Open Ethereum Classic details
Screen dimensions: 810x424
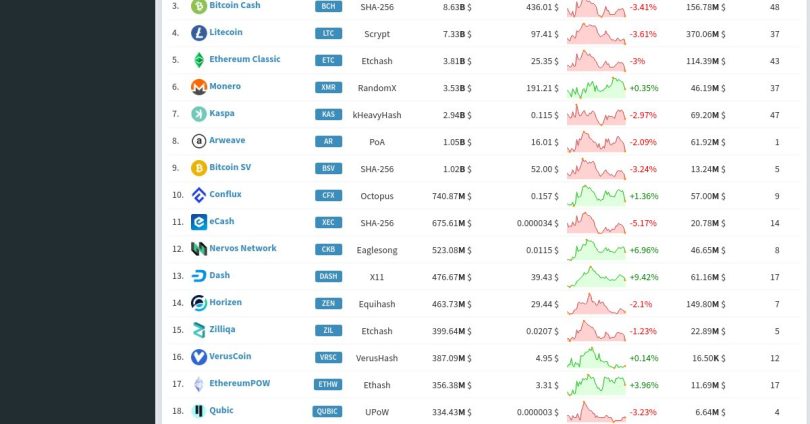click(x=244, y=59)
